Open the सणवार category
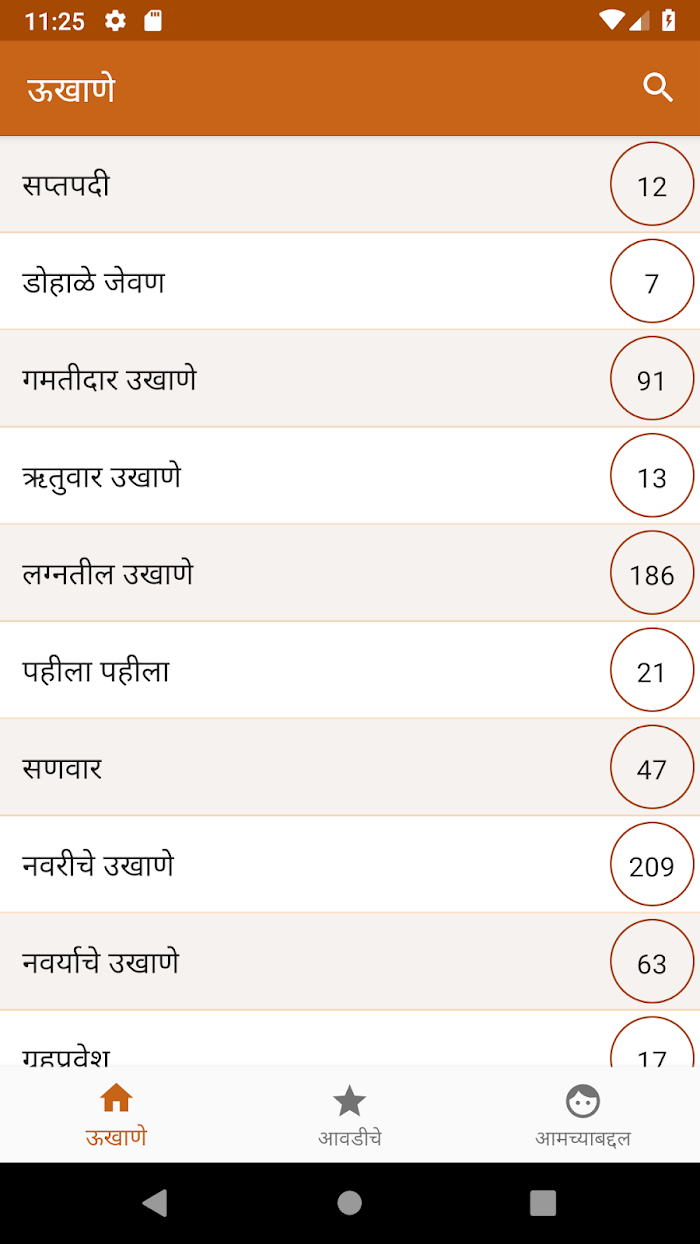 coord(350,766)
